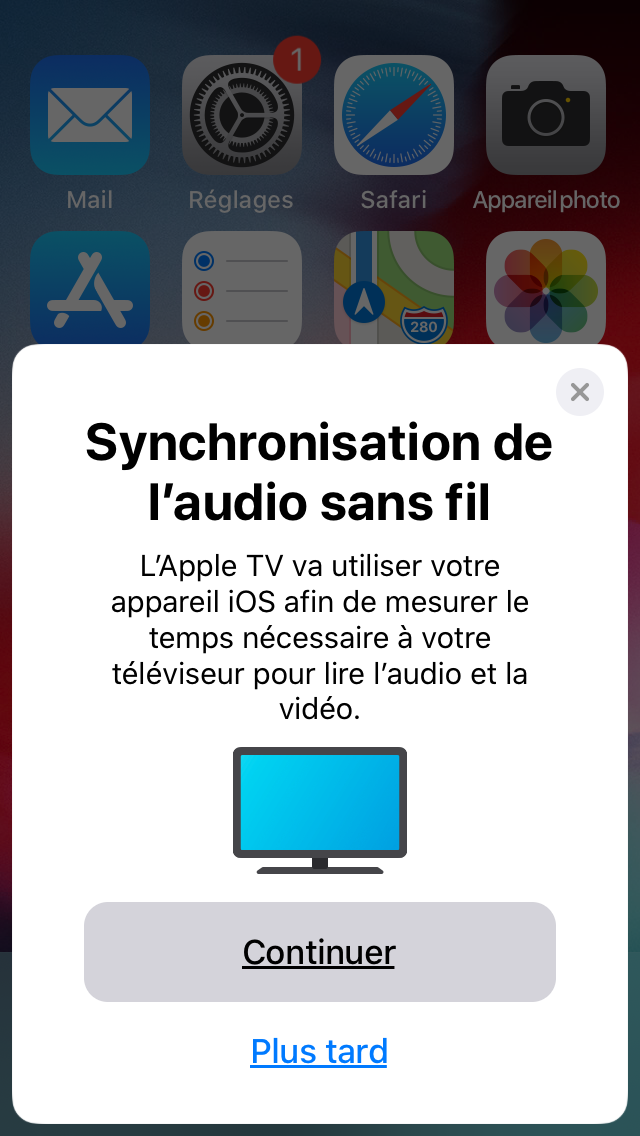Tap Continuer to start audio sync

pyautogui.click(x=320, y=951)
